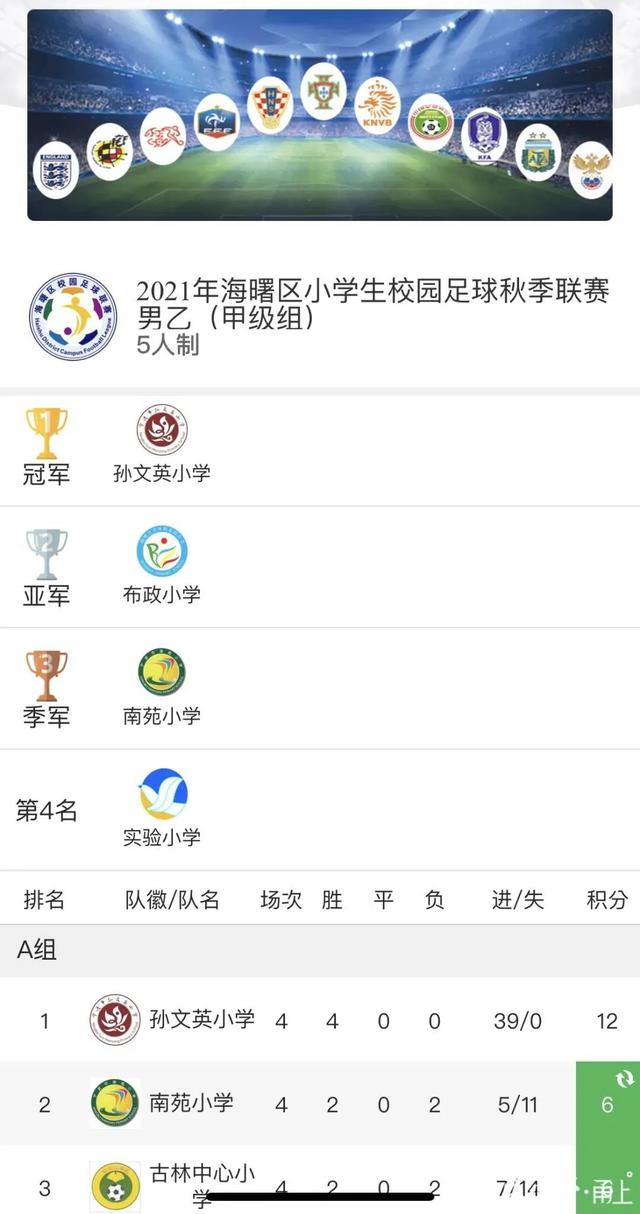Open champion team 孙文英小学
Image resolution: width=640 pixels, height=1214 pixels.
[162, 445]
